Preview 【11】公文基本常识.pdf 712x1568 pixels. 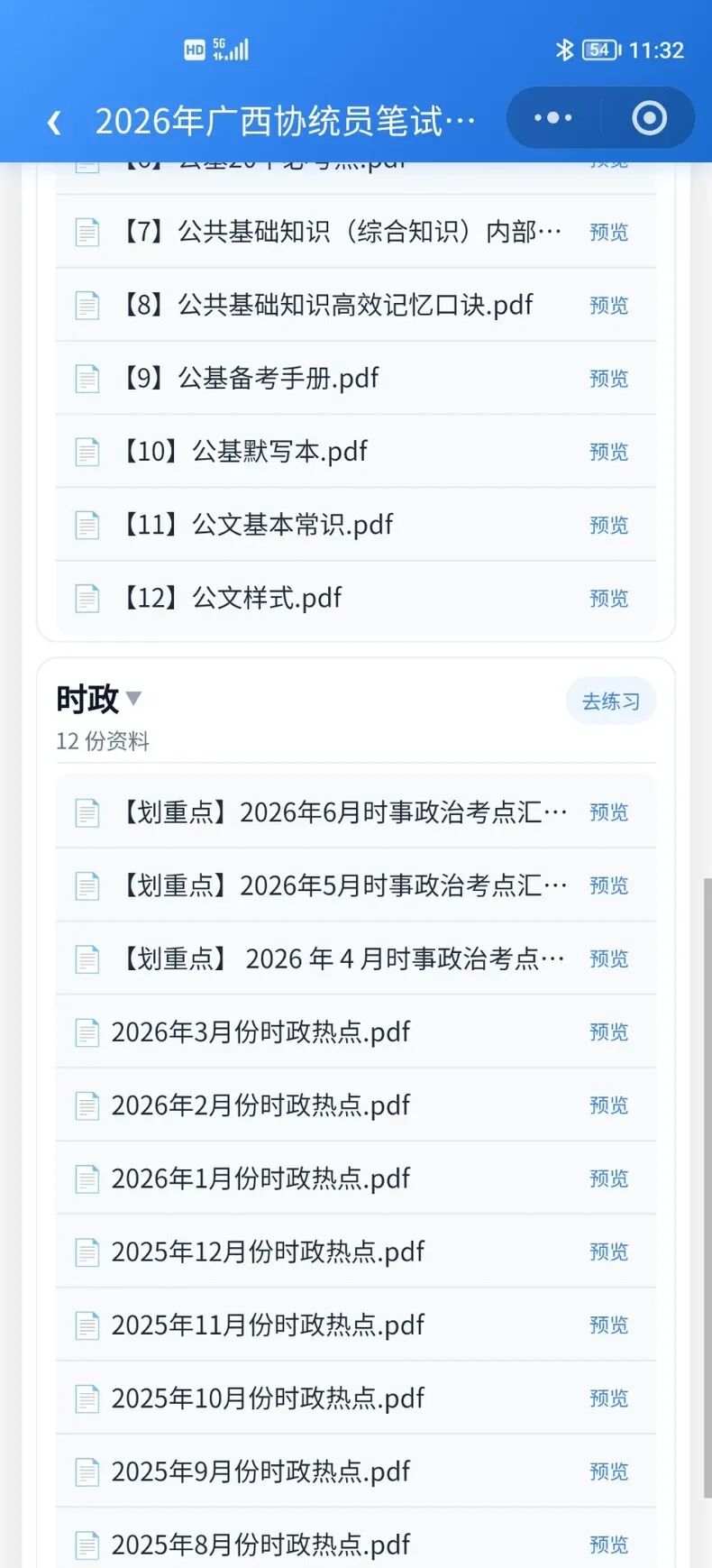(x=608, y=525)
